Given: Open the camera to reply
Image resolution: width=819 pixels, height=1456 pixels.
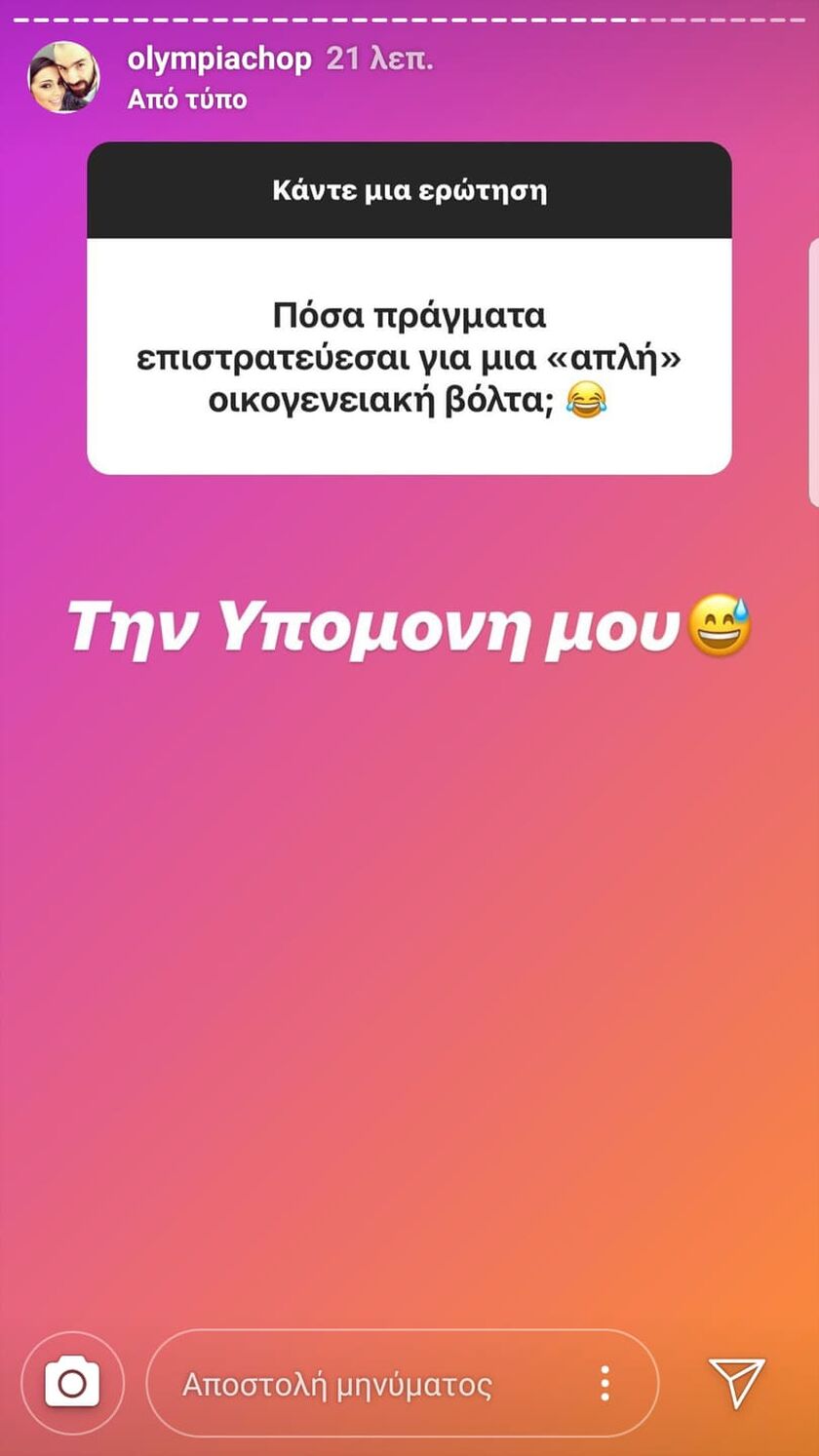Looking at the screenshot, I should [x=72, y=1383].
